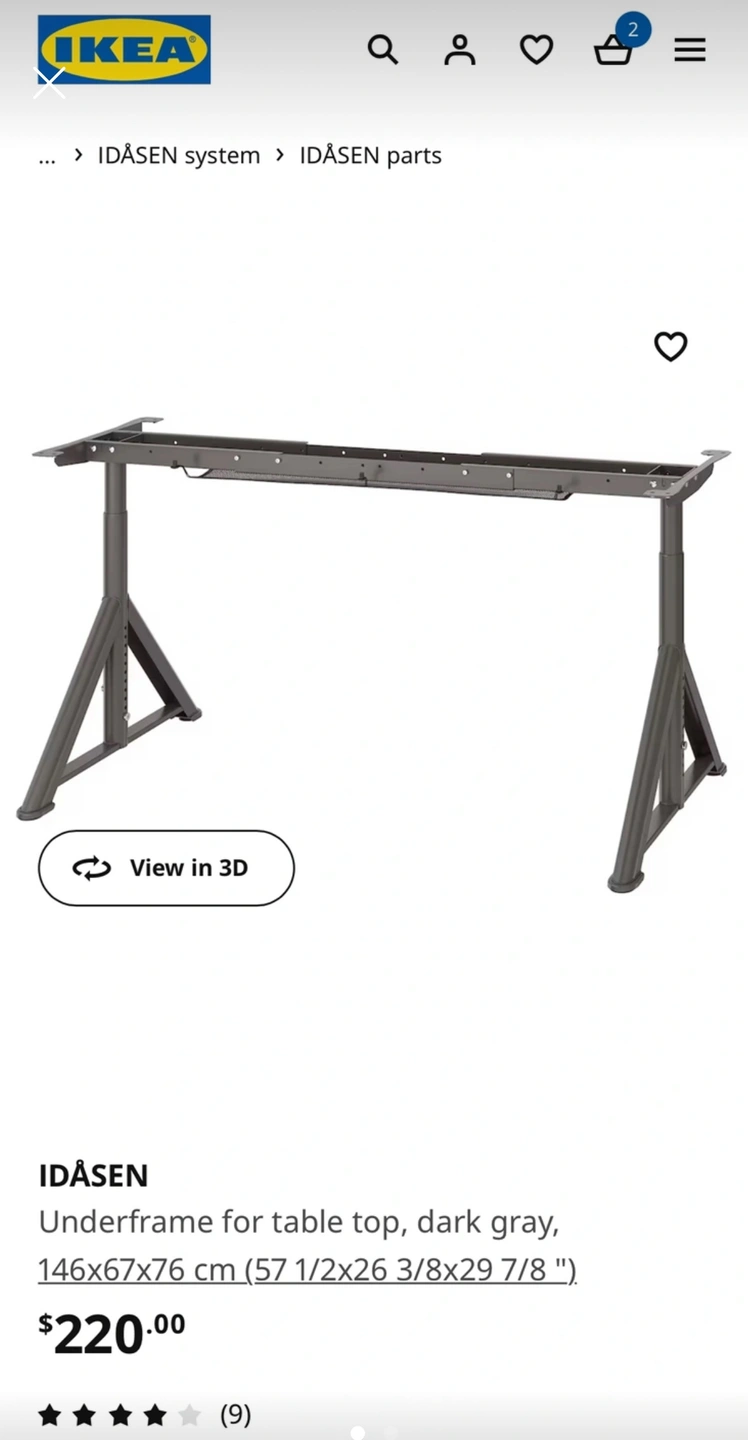This screenshot has height=1440, width=748.
Task: Open the favorites heart in the header
Action: [536, 49]
